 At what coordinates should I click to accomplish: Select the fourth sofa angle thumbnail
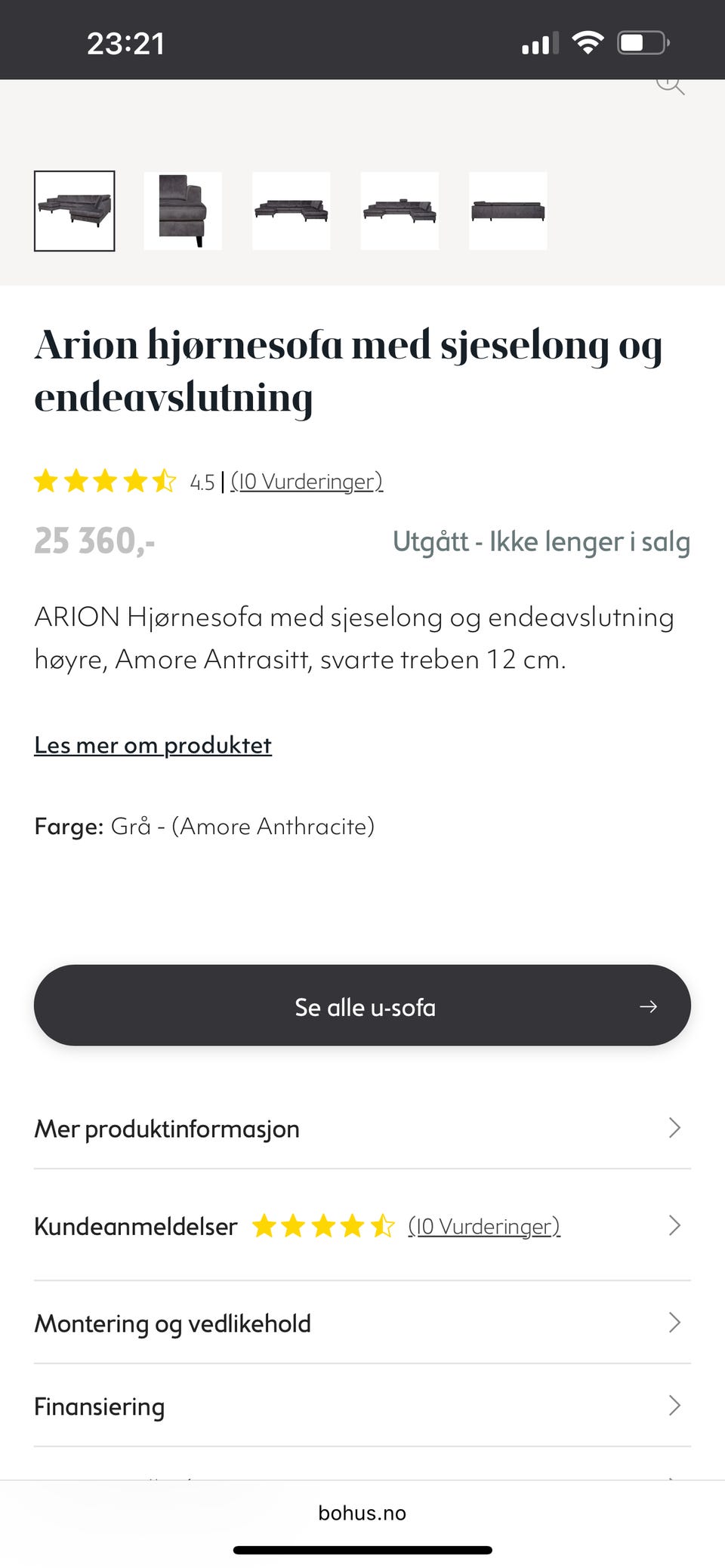pos(400,211)
